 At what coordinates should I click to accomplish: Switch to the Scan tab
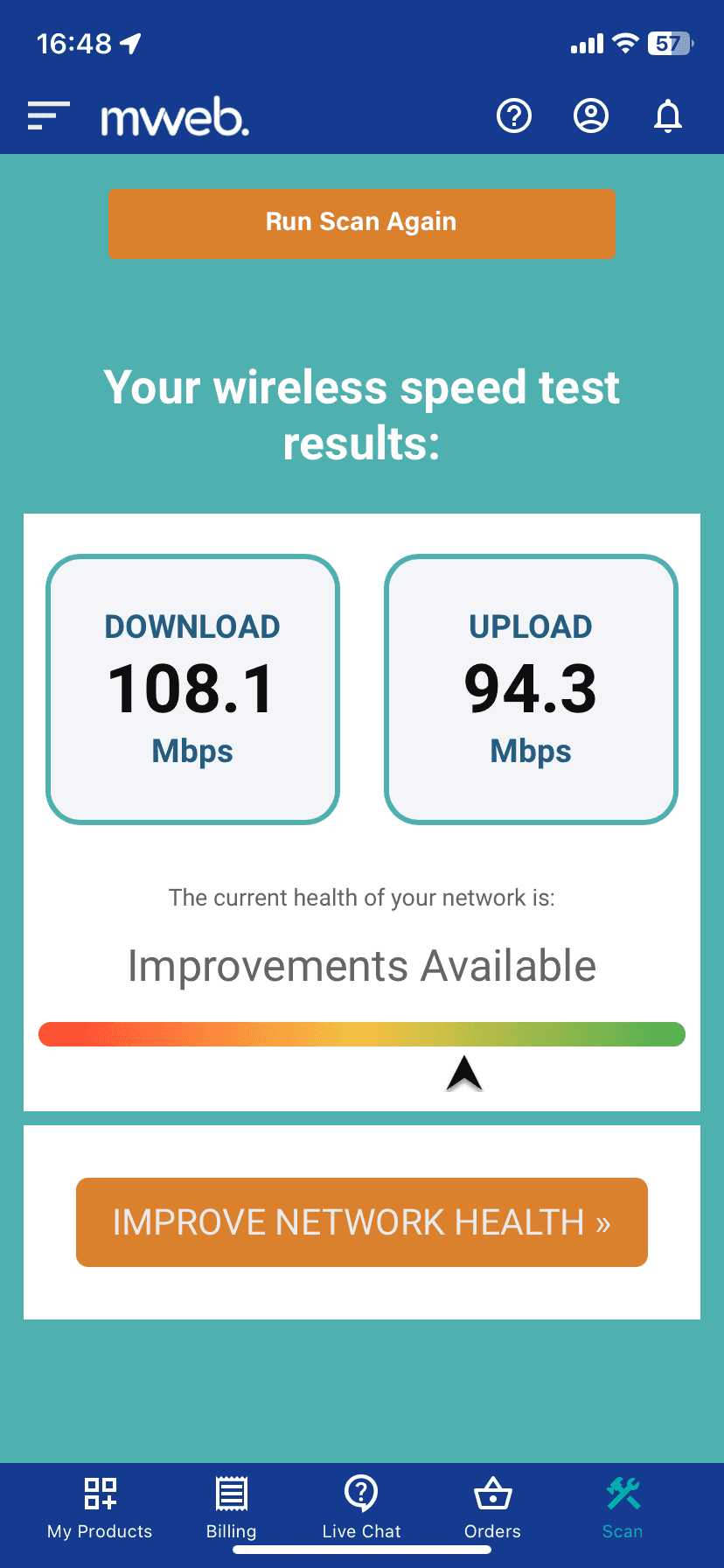[x=622, y=1509]
